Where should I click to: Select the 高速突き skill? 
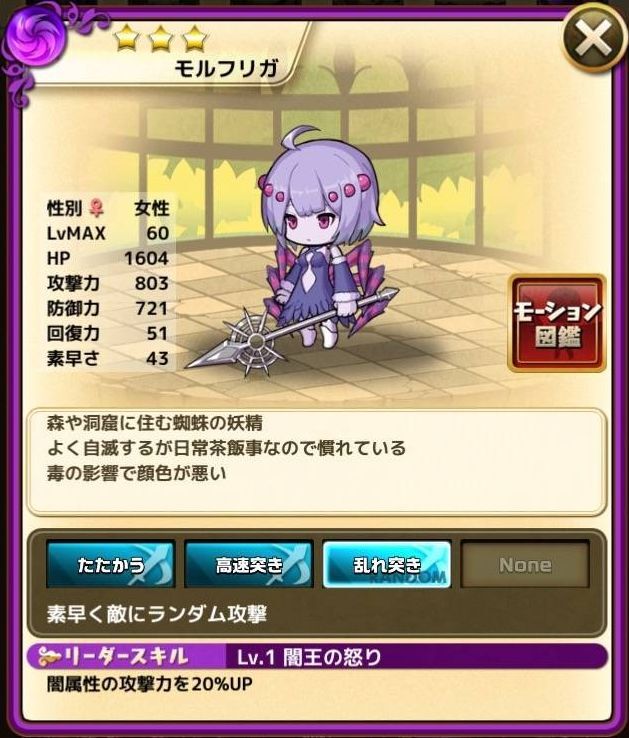[x=249, y=565]
